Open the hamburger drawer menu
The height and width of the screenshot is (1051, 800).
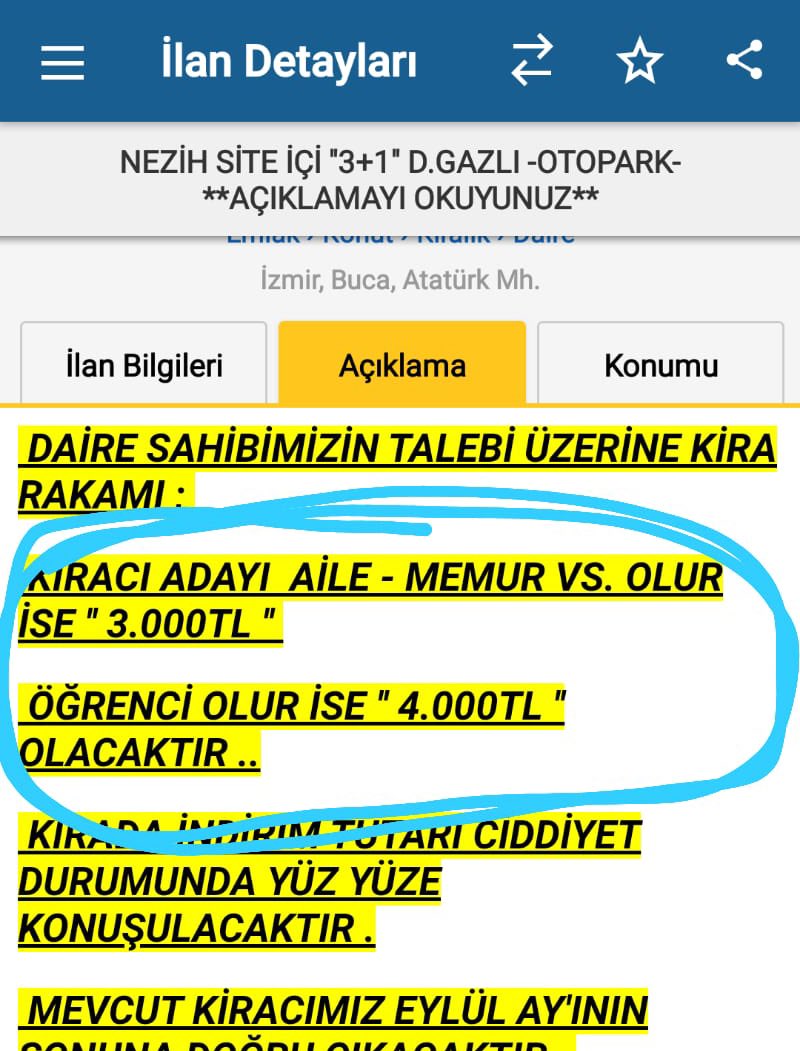62,62
